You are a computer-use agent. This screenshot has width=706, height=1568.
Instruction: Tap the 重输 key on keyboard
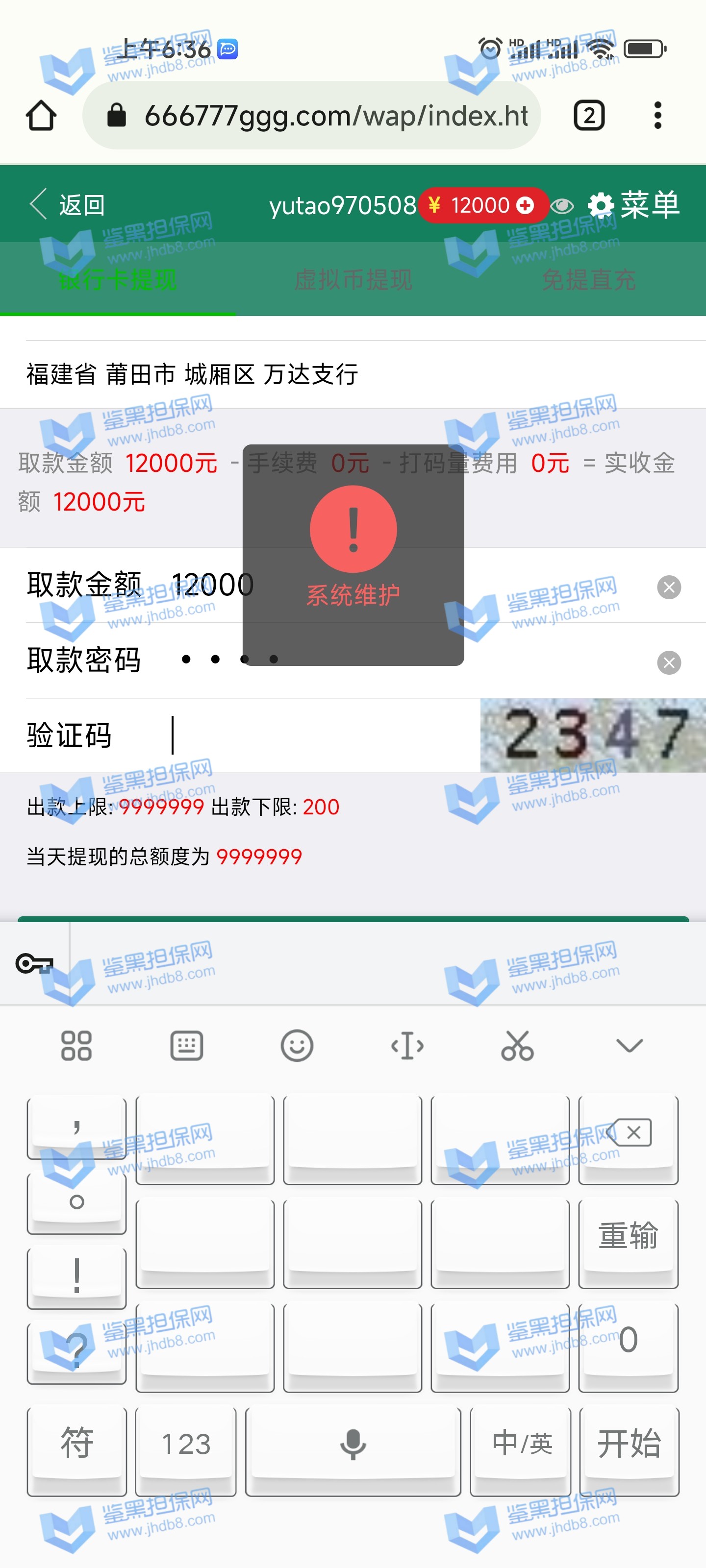pos(628,1237)
